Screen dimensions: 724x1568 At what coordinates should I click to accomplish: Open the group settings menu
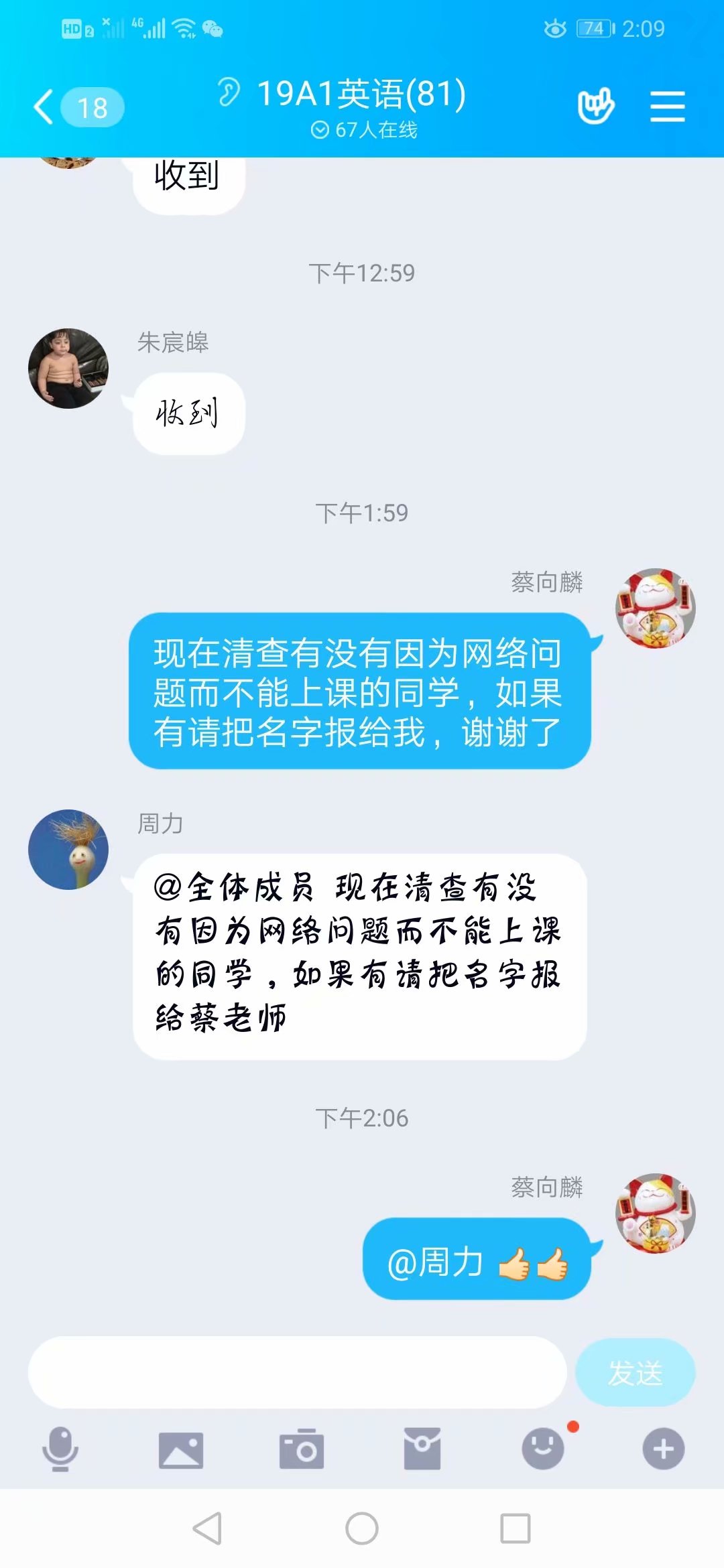click(x=668, y=107)
